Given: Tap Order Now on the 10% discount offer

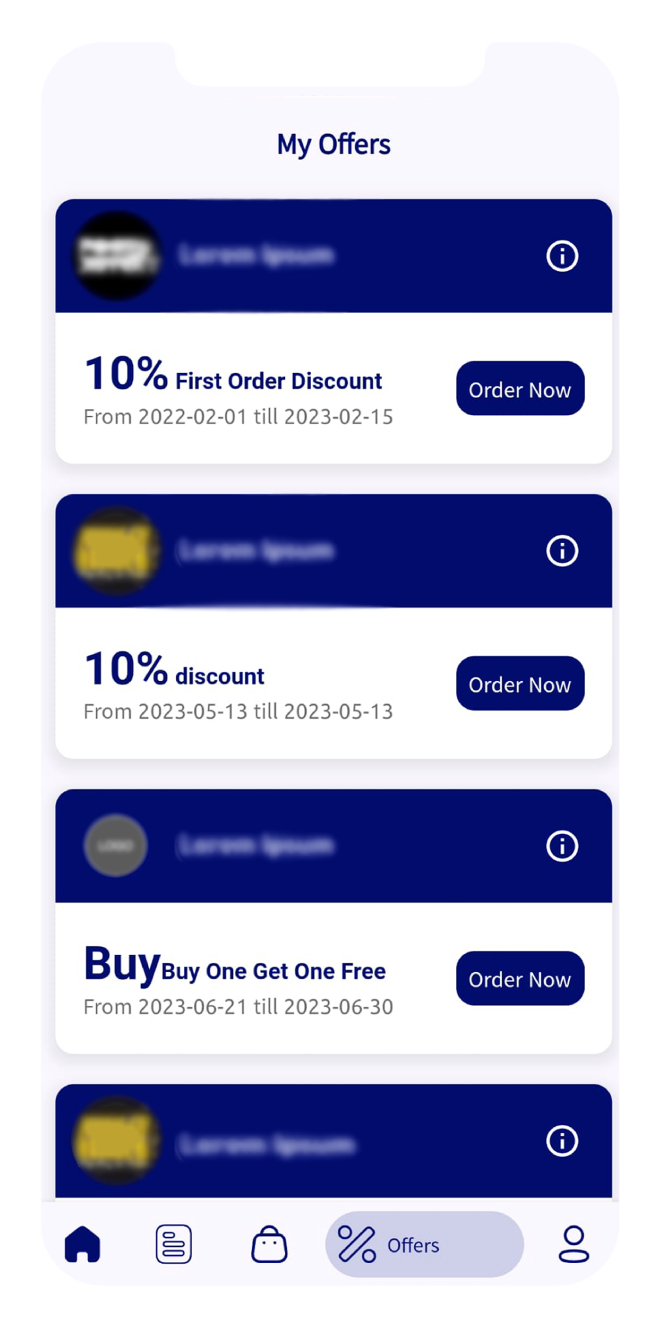Looking at the screenshot, I should (520, 684).
